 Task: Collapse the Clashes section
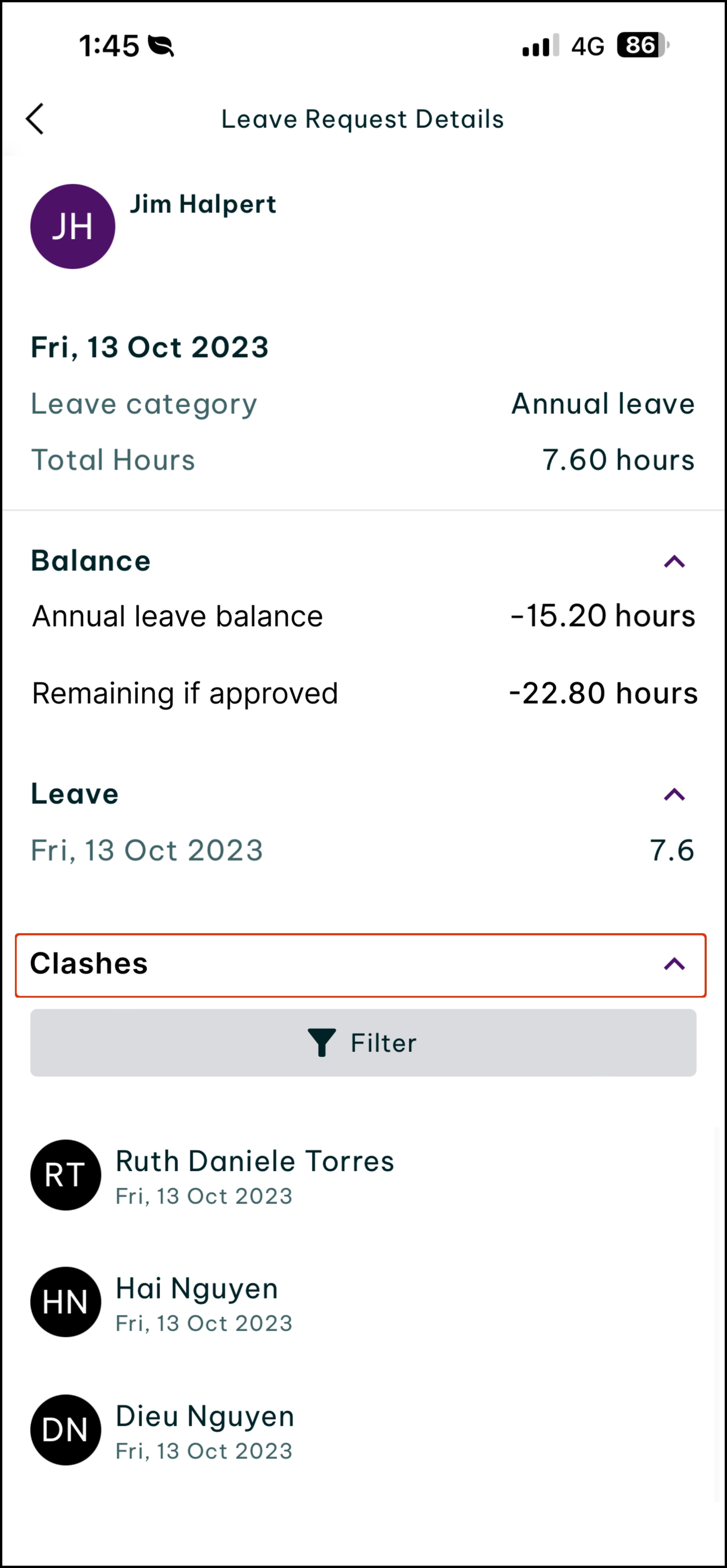[673, 964]
